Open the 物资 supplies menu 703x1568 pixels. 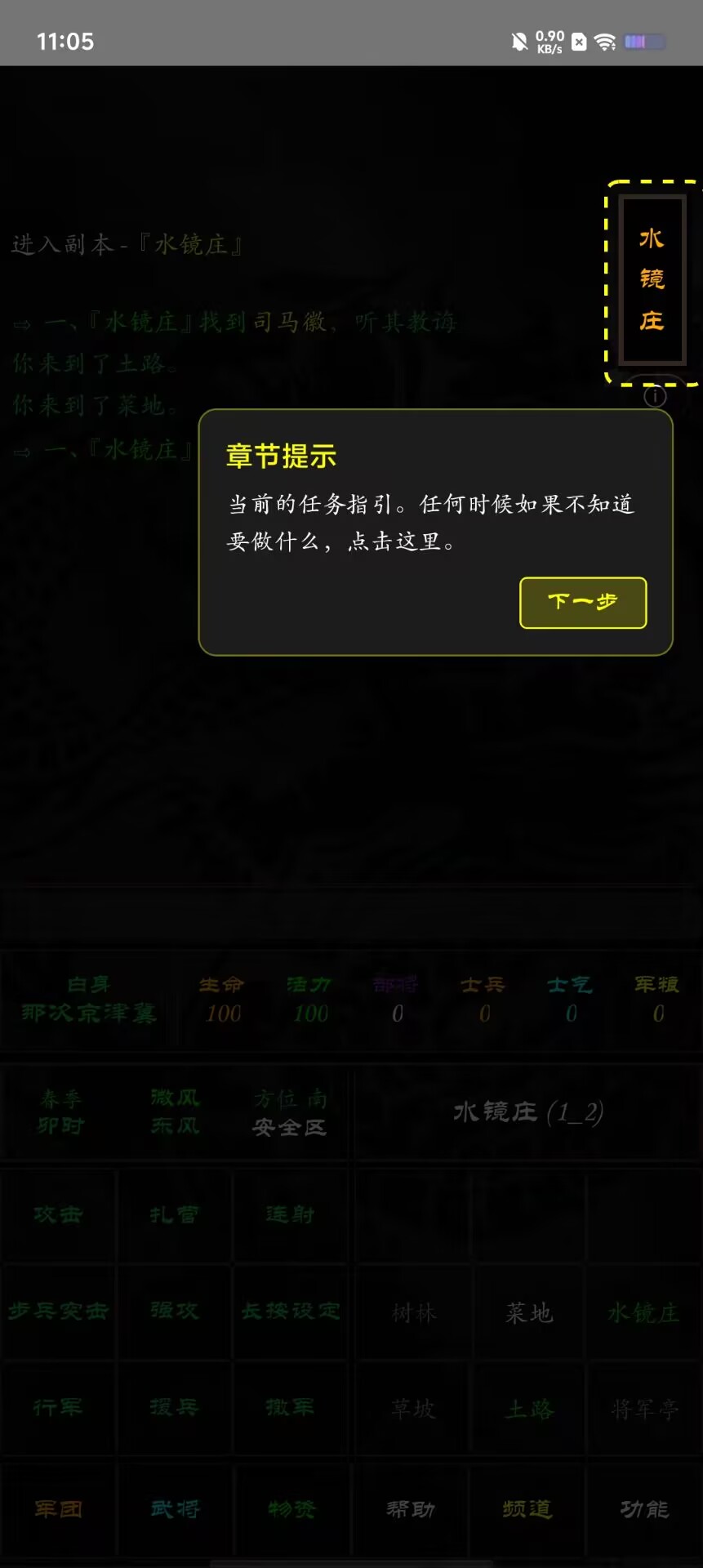click(x=290, y=1509)
